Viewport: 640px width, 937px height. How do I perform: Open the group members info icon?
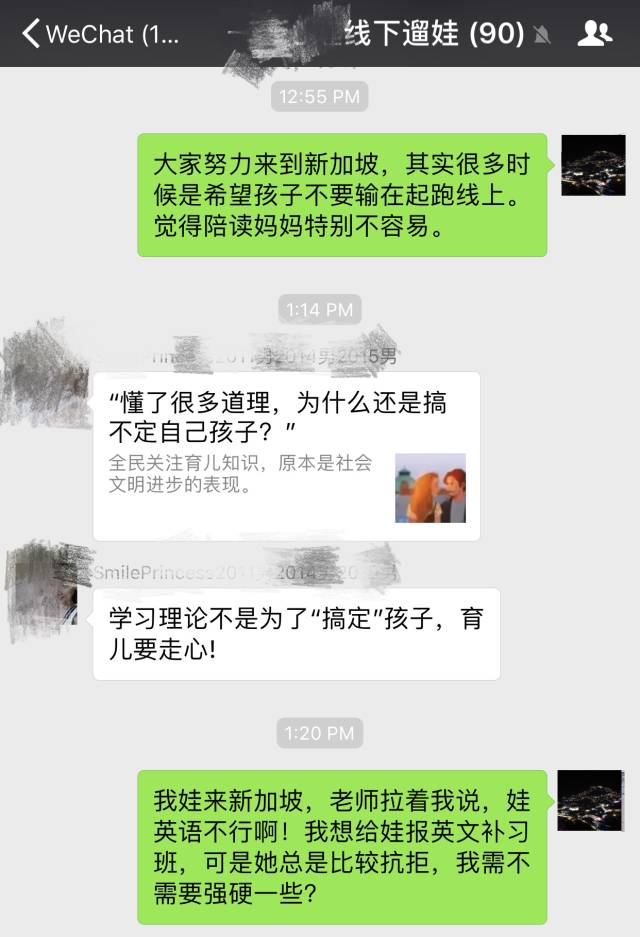click(x=594, y=34)
